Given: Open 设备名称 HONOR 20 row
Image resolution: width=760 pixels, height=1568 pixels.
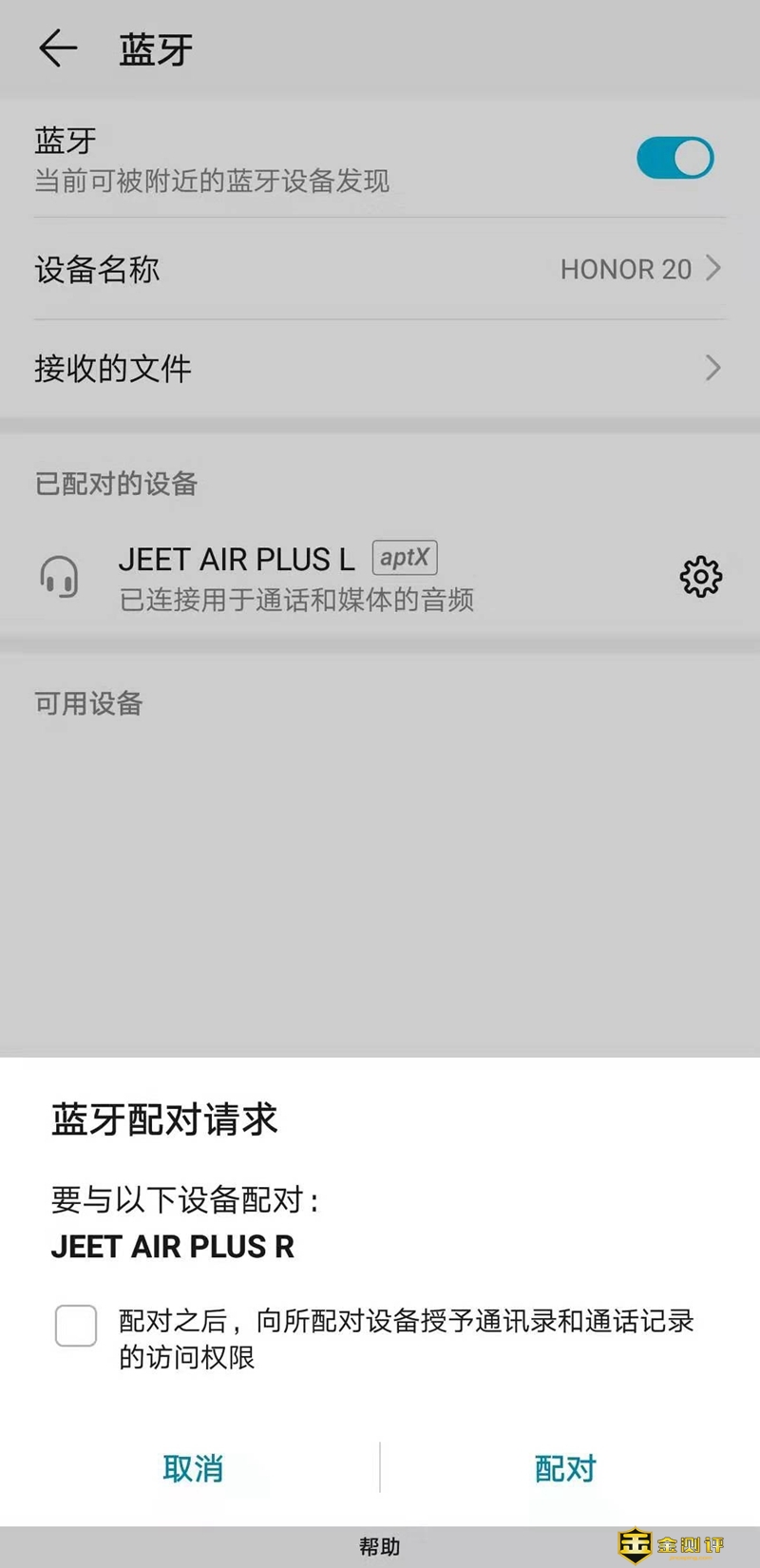Looking at the screenshot, I should click(380, 269).
